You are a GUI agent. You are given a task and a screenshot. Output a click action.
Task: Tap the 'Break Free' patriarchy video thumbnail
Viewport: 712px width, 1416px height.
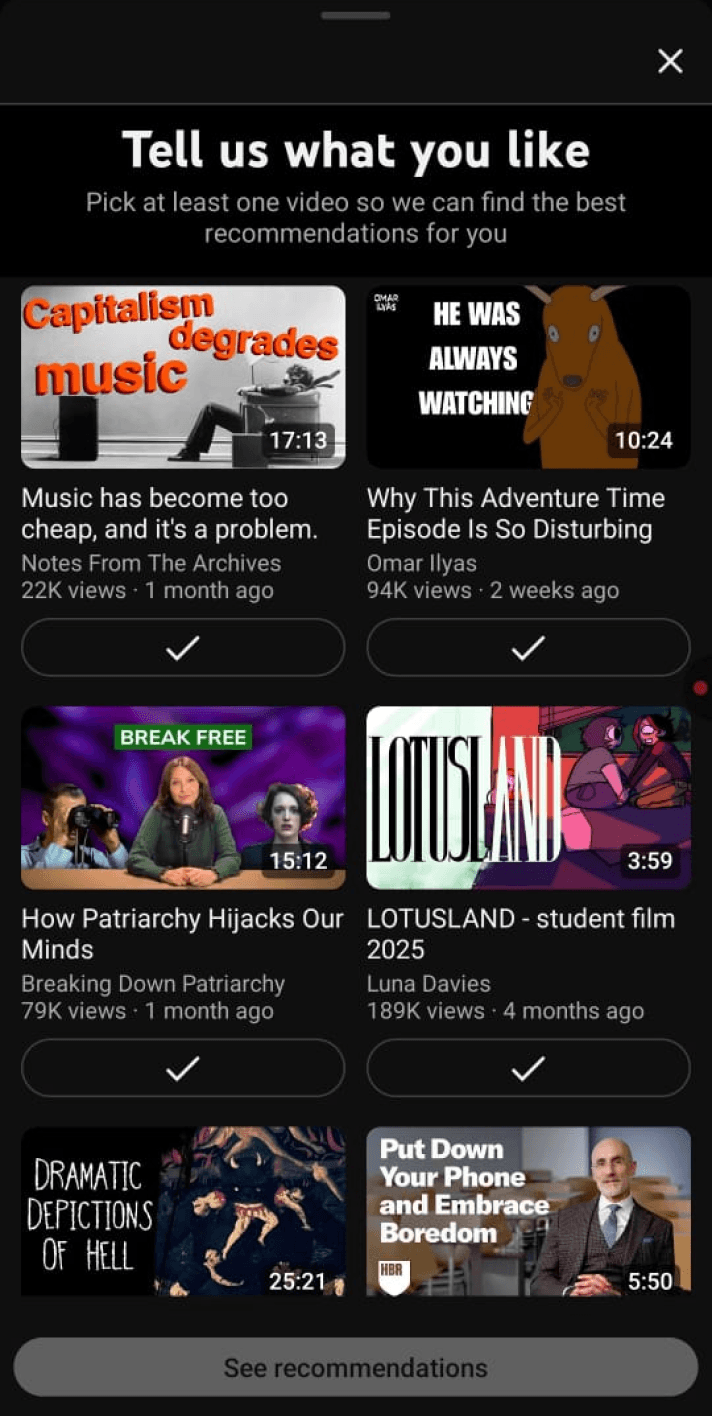tap(183, 798)
